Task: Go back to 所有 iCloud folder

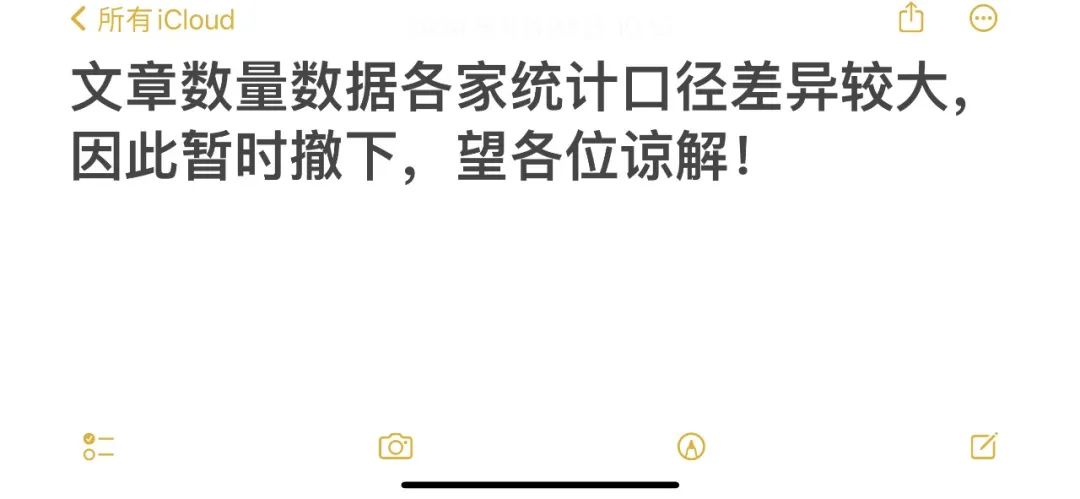Action: tap(152, 19)
